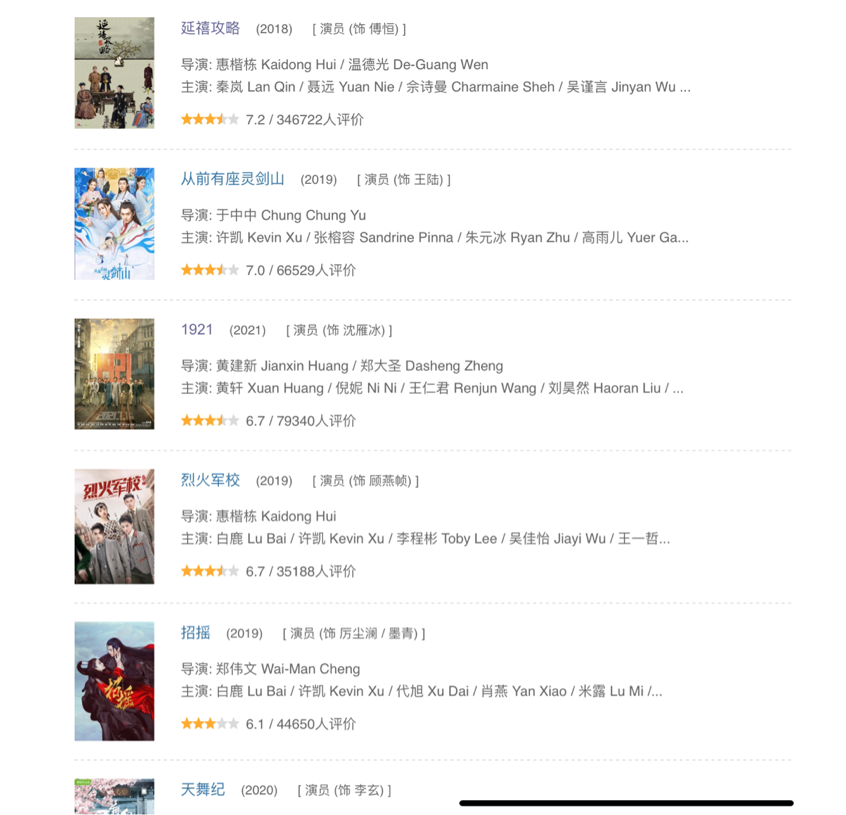Open the 从前有座灵剑山 title link

[232, 179]
